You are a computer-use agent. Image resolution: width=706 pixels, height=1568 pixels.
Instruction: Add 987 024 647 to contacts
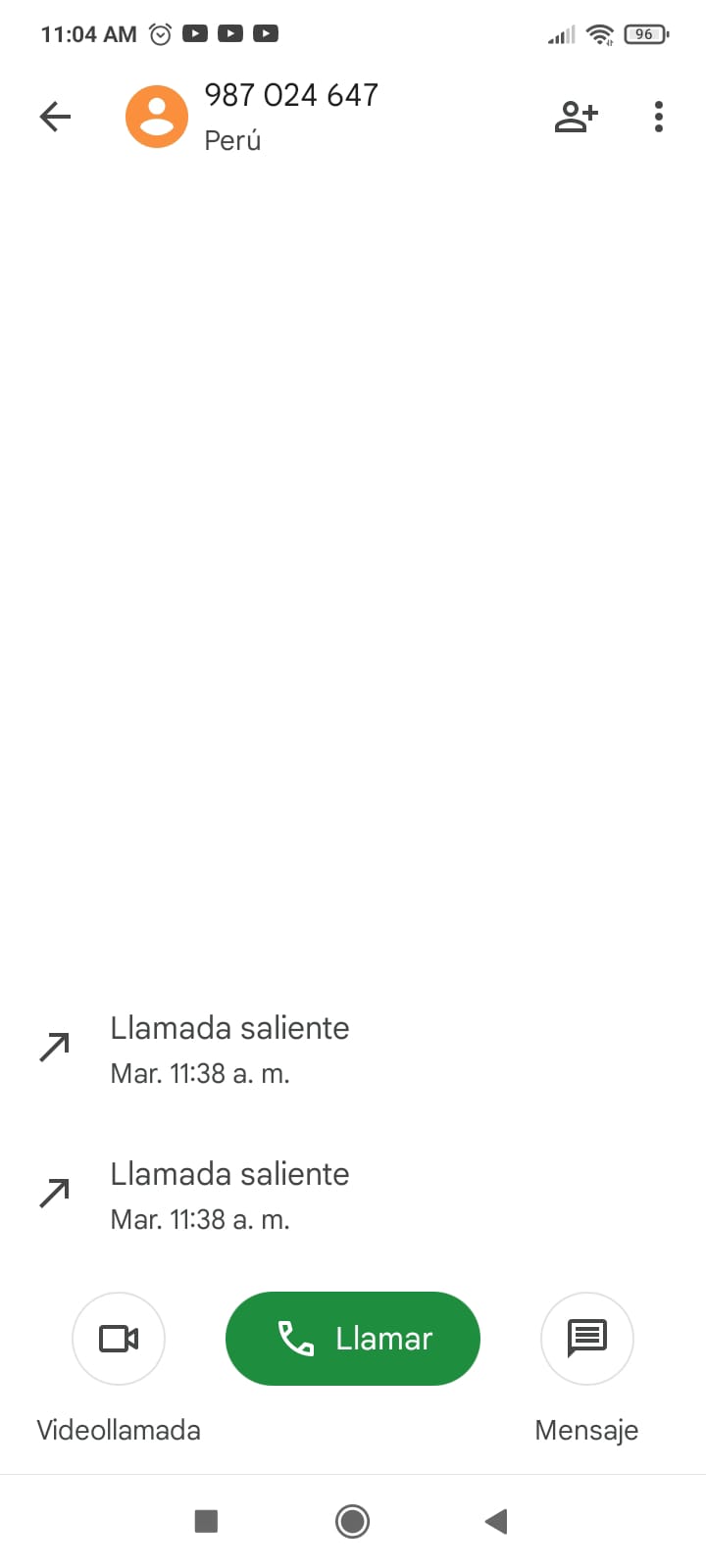point(576,117)
